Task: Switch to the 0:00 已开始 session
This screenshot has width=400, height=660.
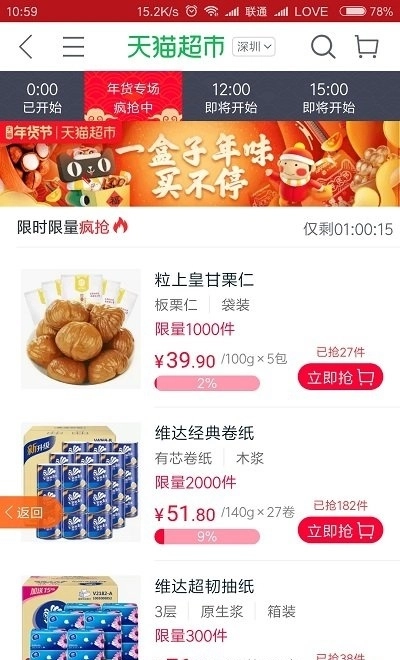Action: point(42,97)
